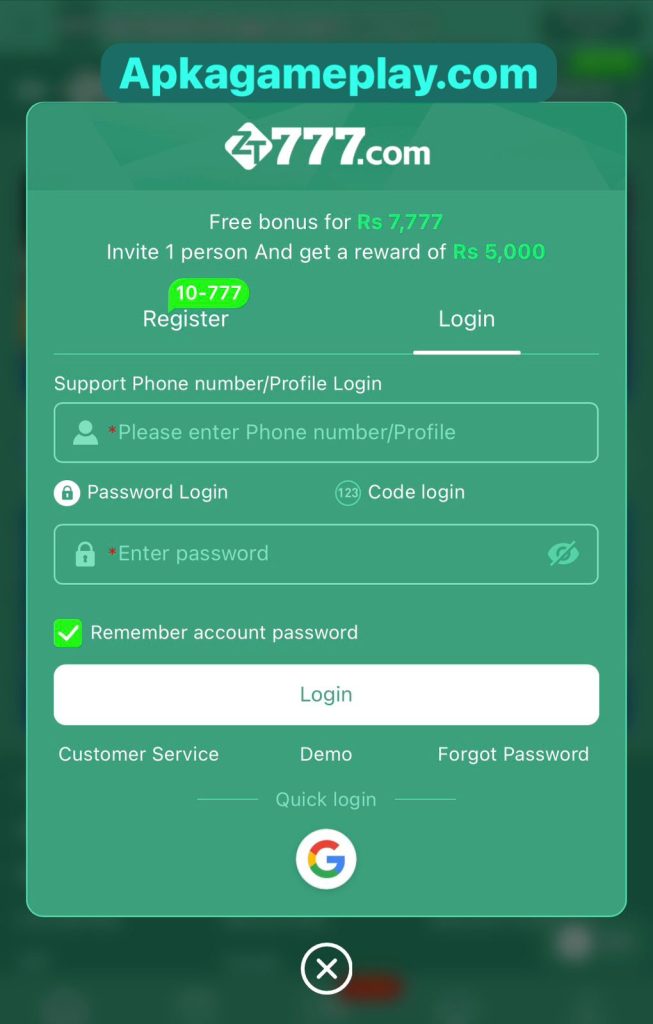Tap the white Login button

click(x=326, y=694)
